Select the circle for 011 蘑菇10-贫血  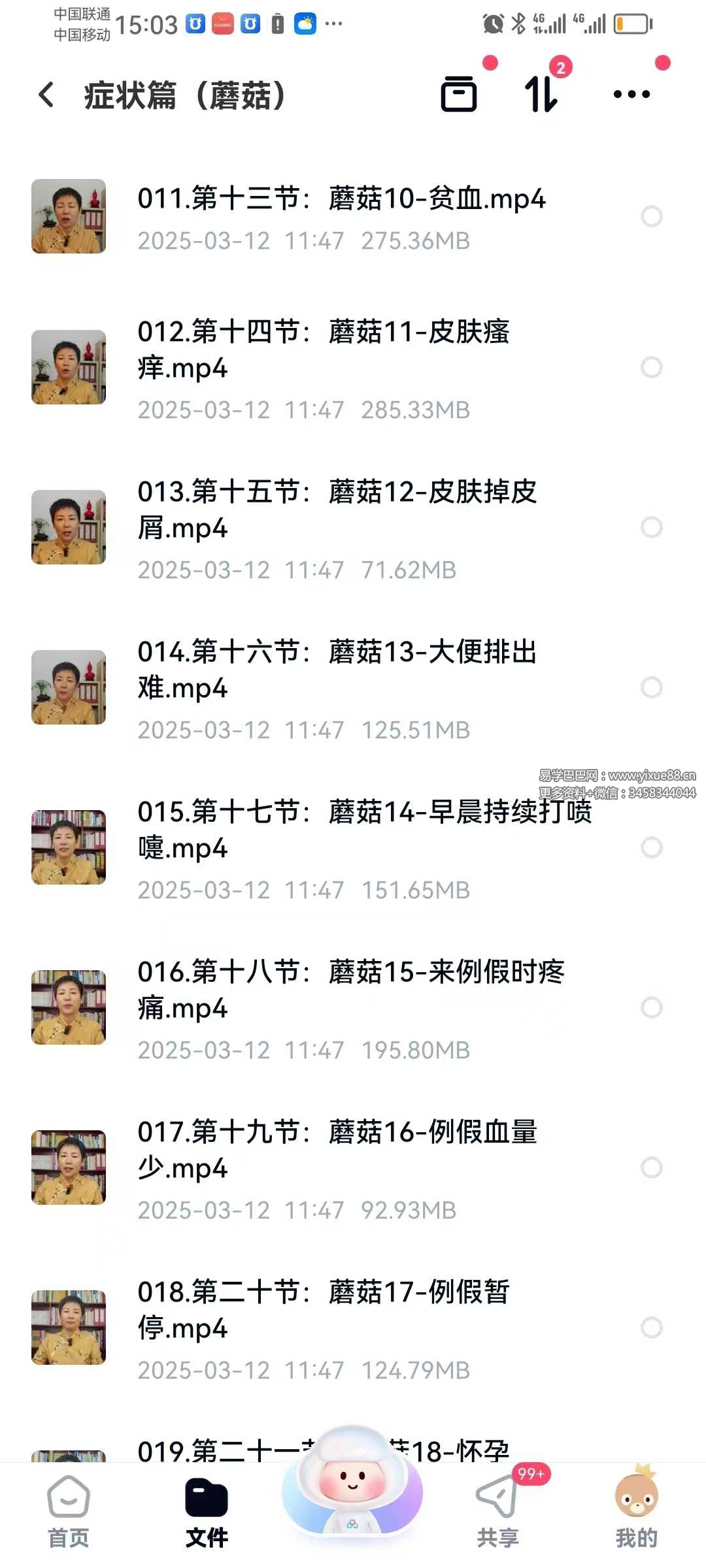click(651, 216)
